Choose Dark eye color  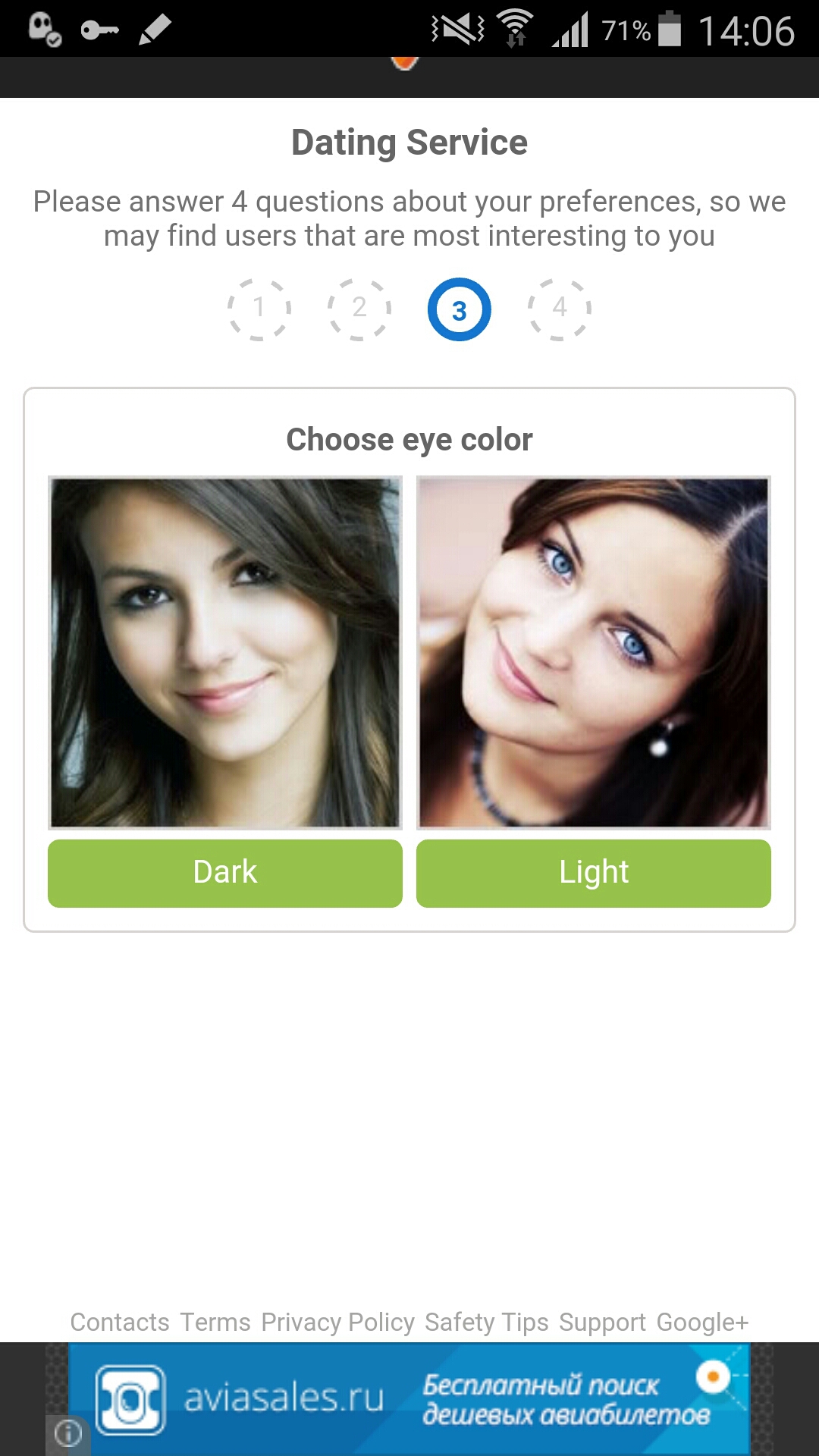tap(224, 873)
